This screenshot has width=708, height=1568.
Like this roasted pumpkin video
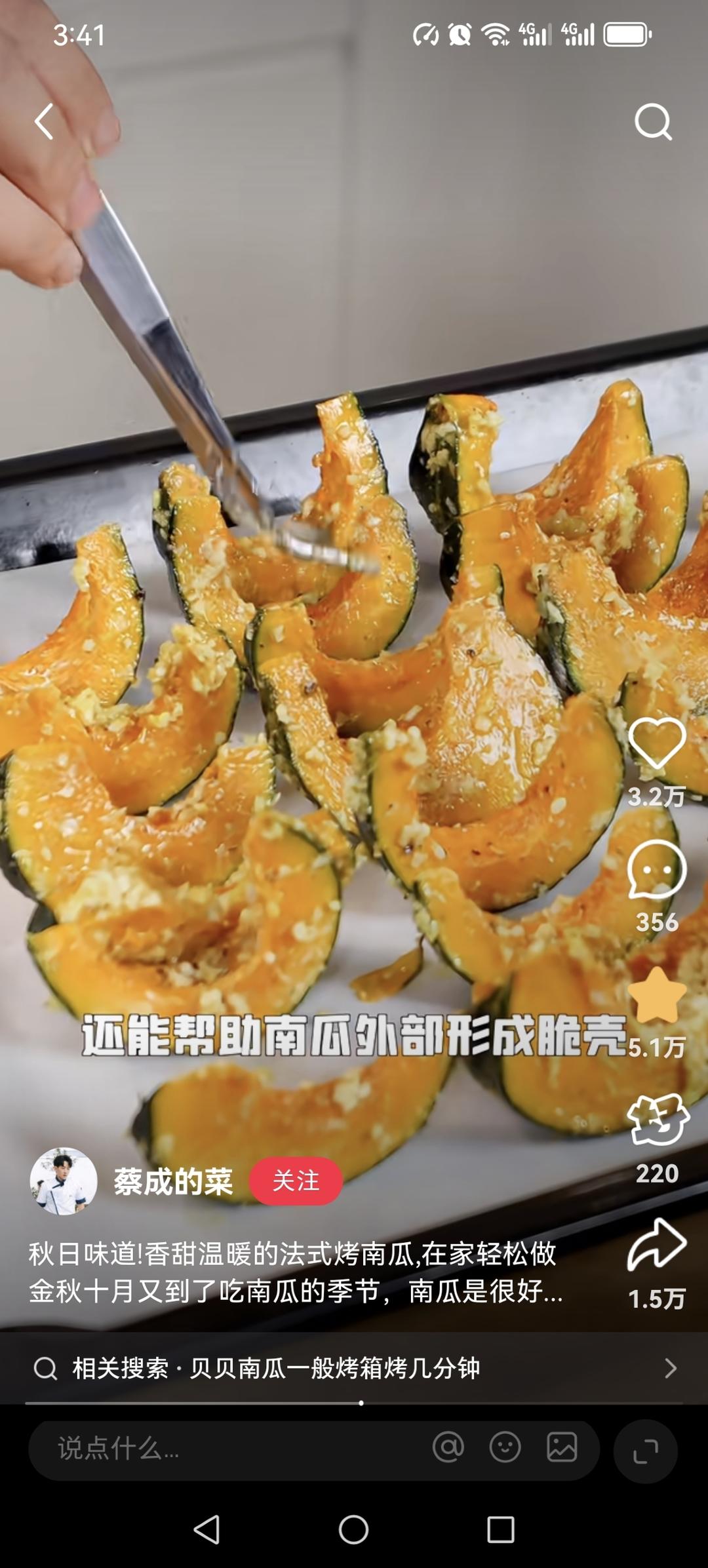pyautogui.click(x=656, y=743)
